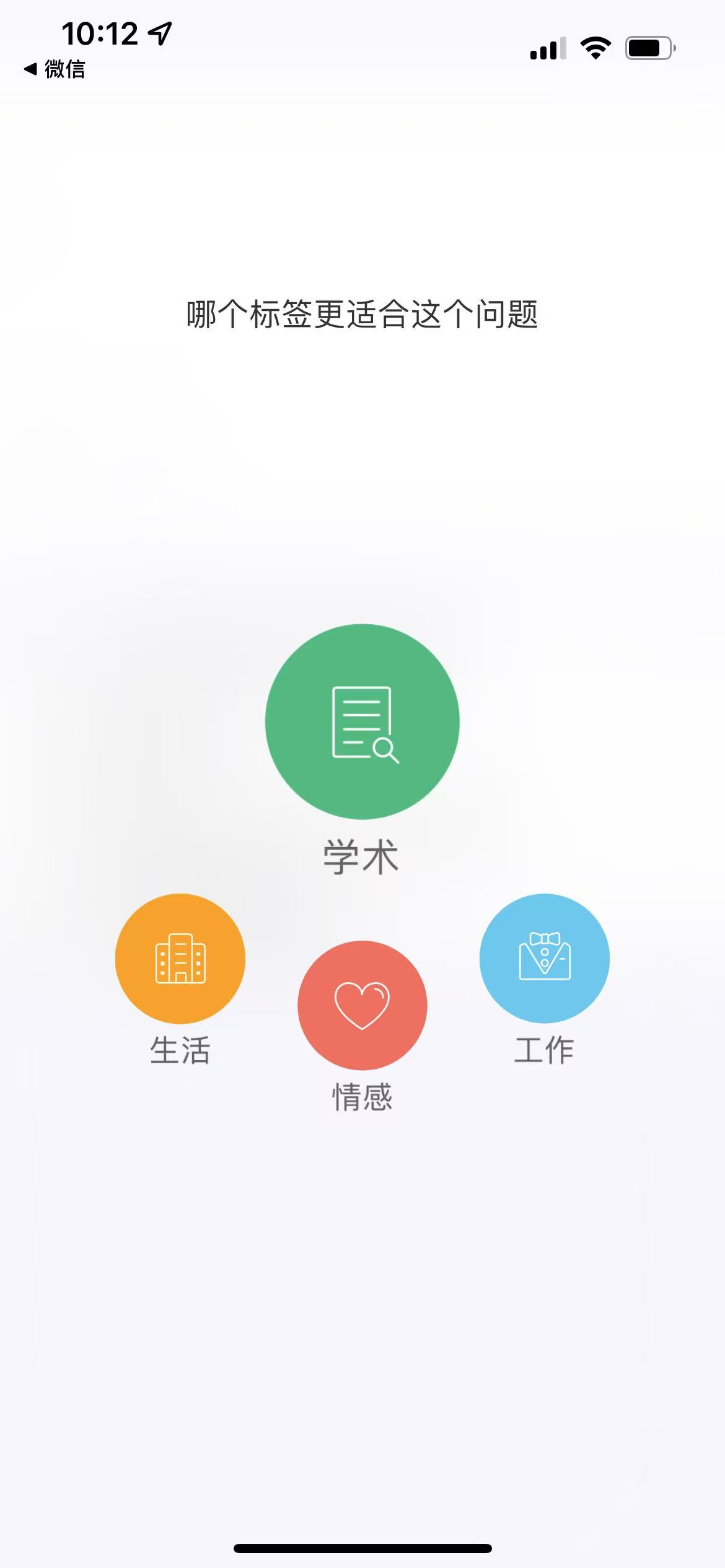The image size is (725, 1568).
Task: Select the 工作 work category circle
Action: click(x=545, y=957)
